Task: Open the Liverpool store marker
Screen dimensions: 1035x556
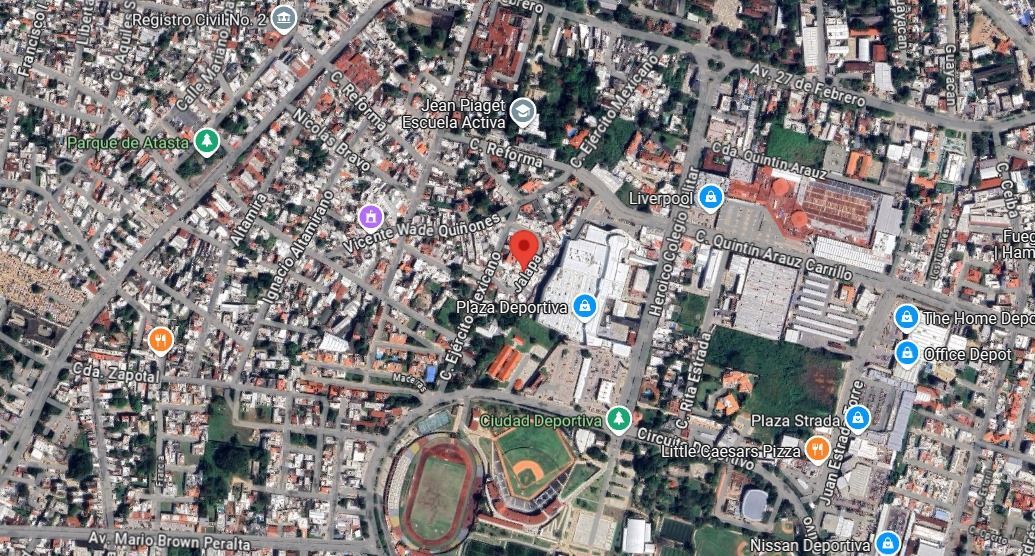Action: (x=710, y=196)
